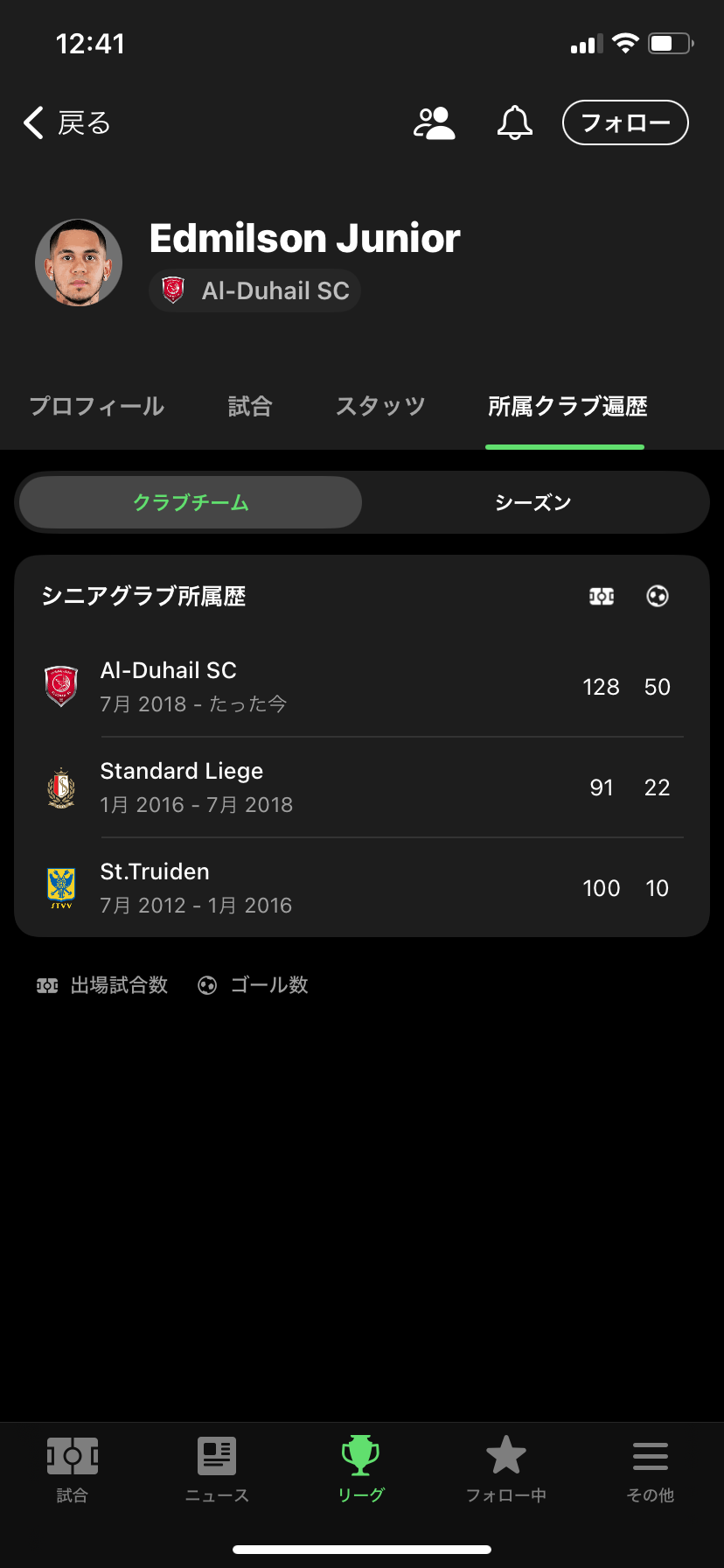Screen dimensions: 724x1568
Task: Open the Al-Duhail SC career row
Action: point(362,687)
